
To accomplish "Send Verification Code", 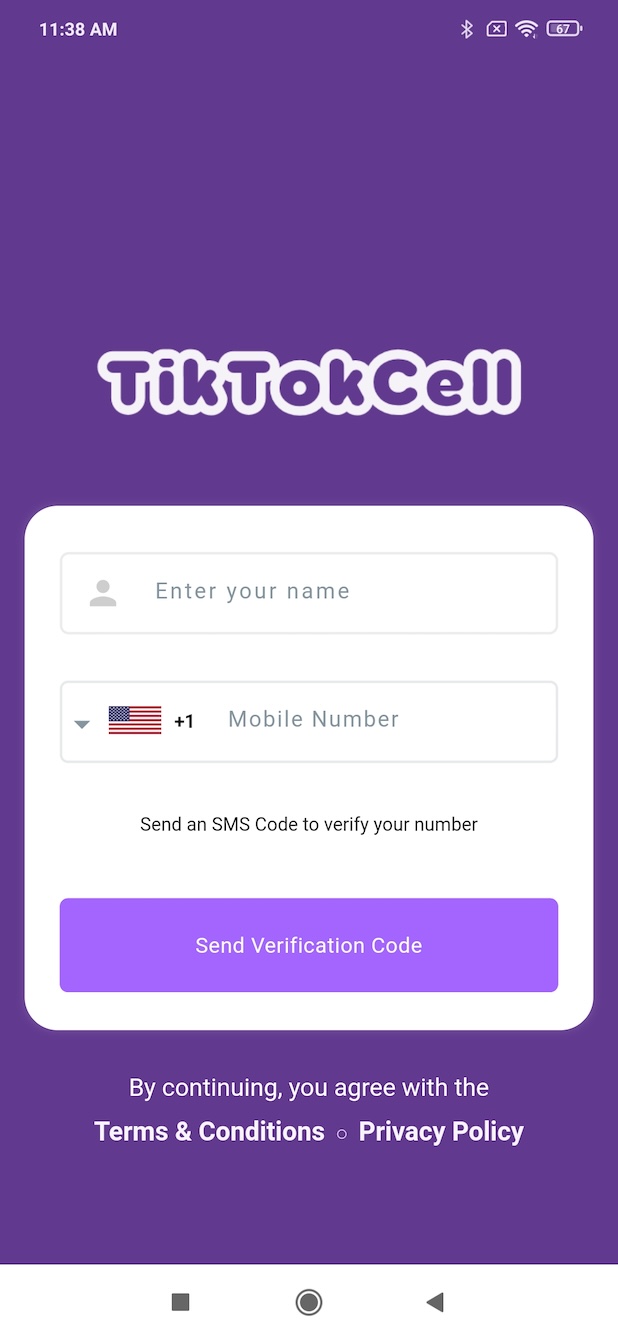I will click(x=309, y=945).
